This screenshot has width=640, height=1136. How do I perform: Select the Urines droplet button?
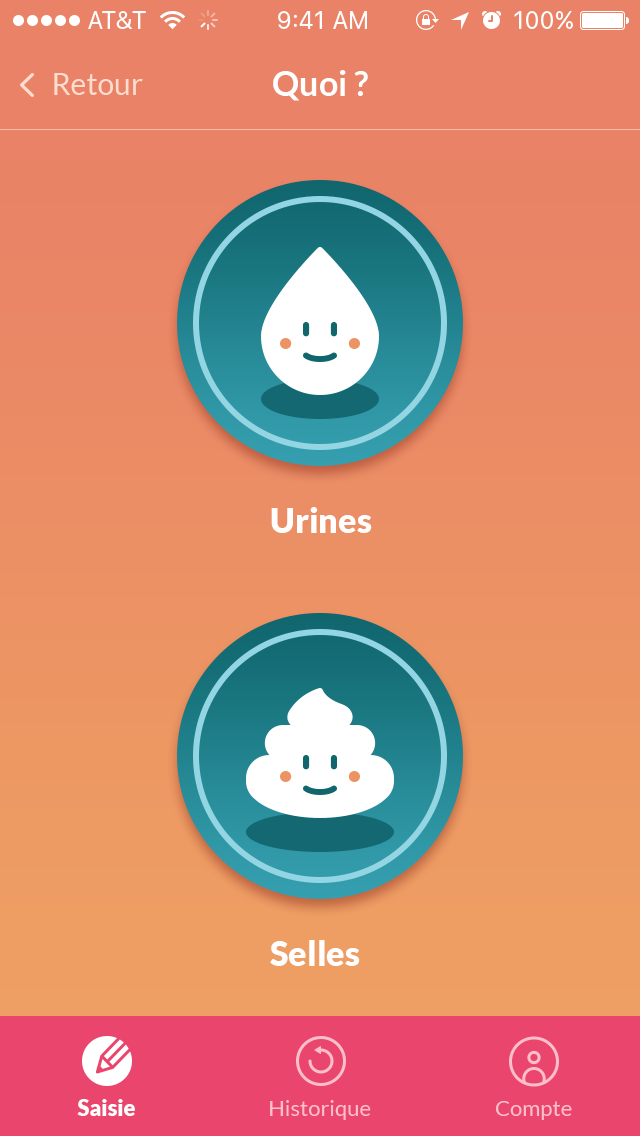point(320,322)
